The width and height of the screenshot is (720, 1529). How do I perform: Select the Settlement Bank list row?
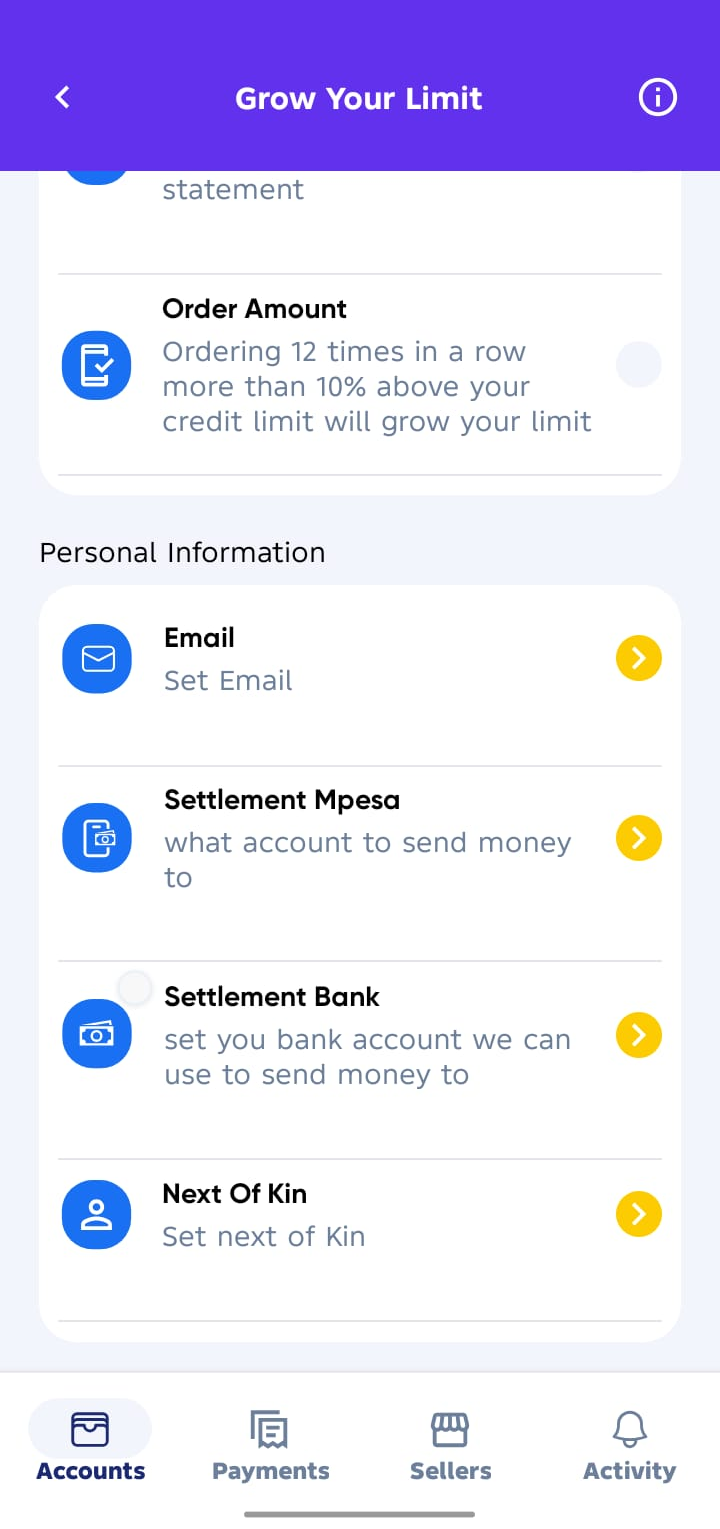coord(360,1034)
